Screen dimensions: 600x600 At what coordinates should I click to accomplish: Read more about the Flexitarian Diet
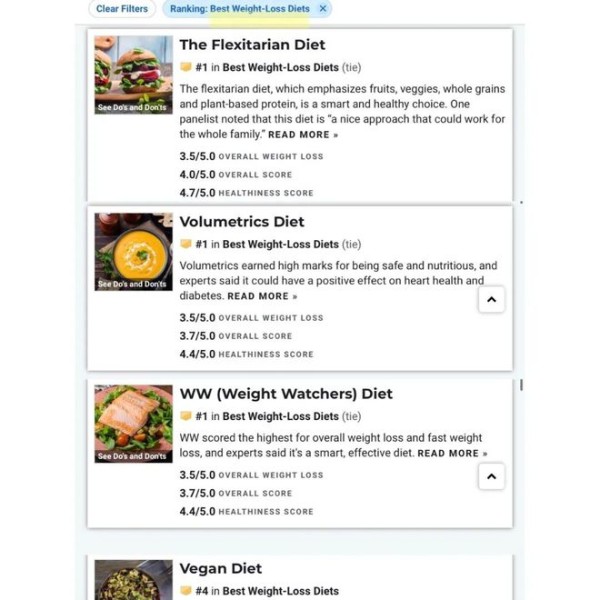(x=303, y=135)
